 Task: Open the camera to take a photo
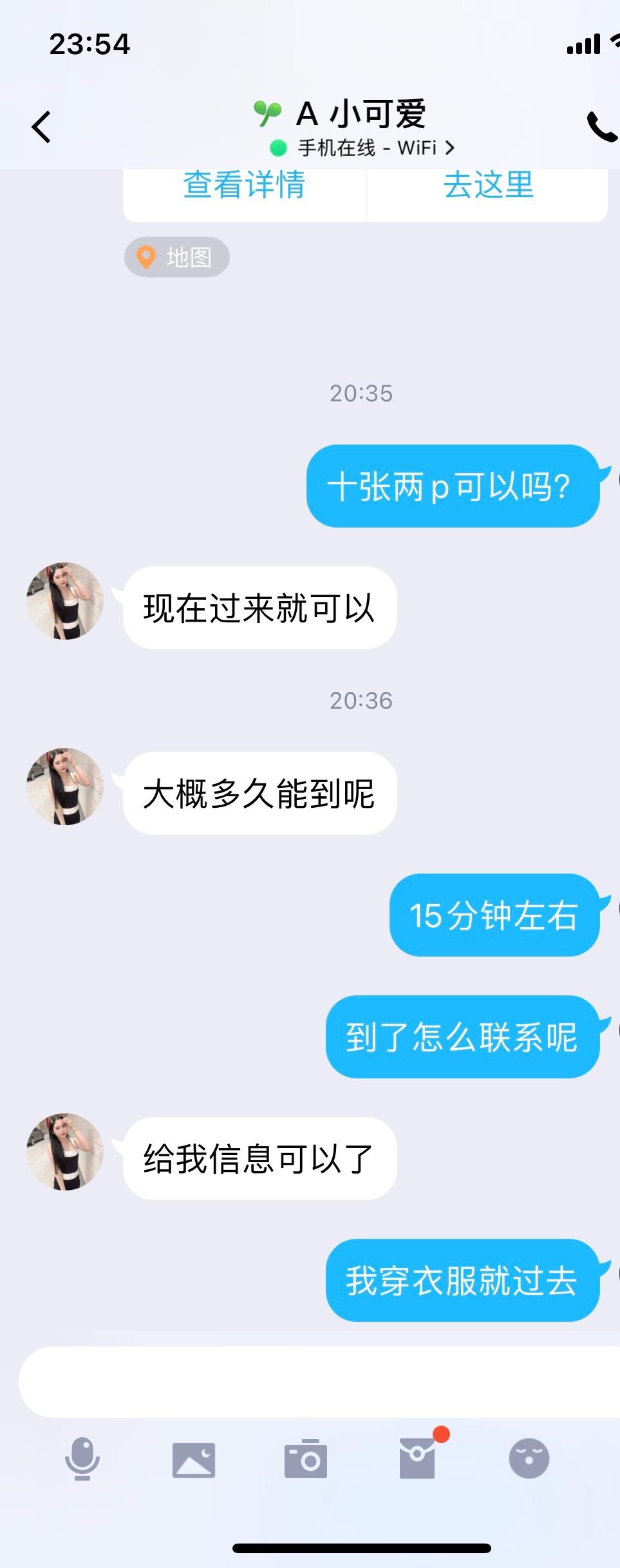tap(306, 1459)
